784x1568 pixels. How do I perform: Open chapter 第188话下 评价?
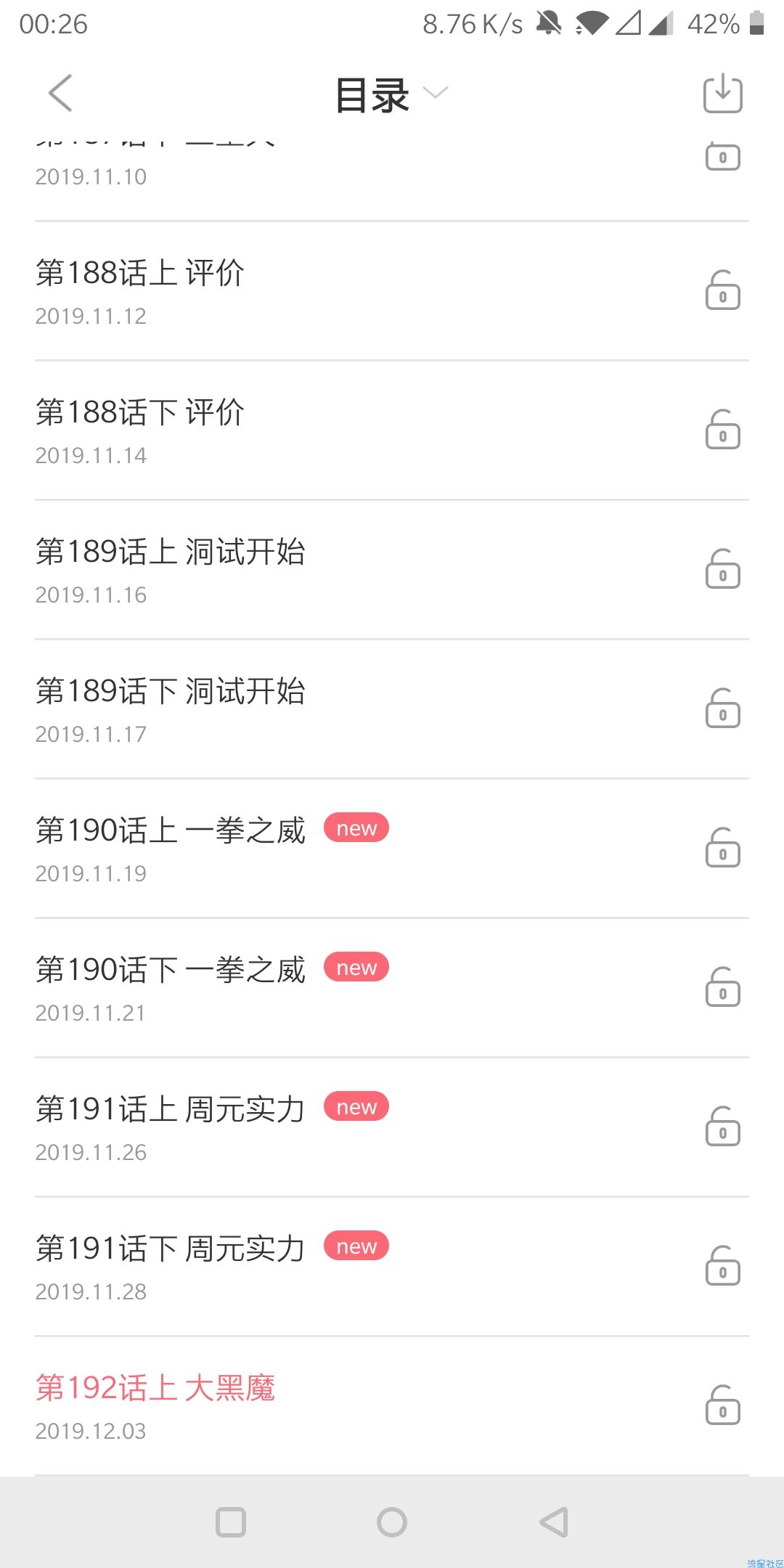coord(392,431)
